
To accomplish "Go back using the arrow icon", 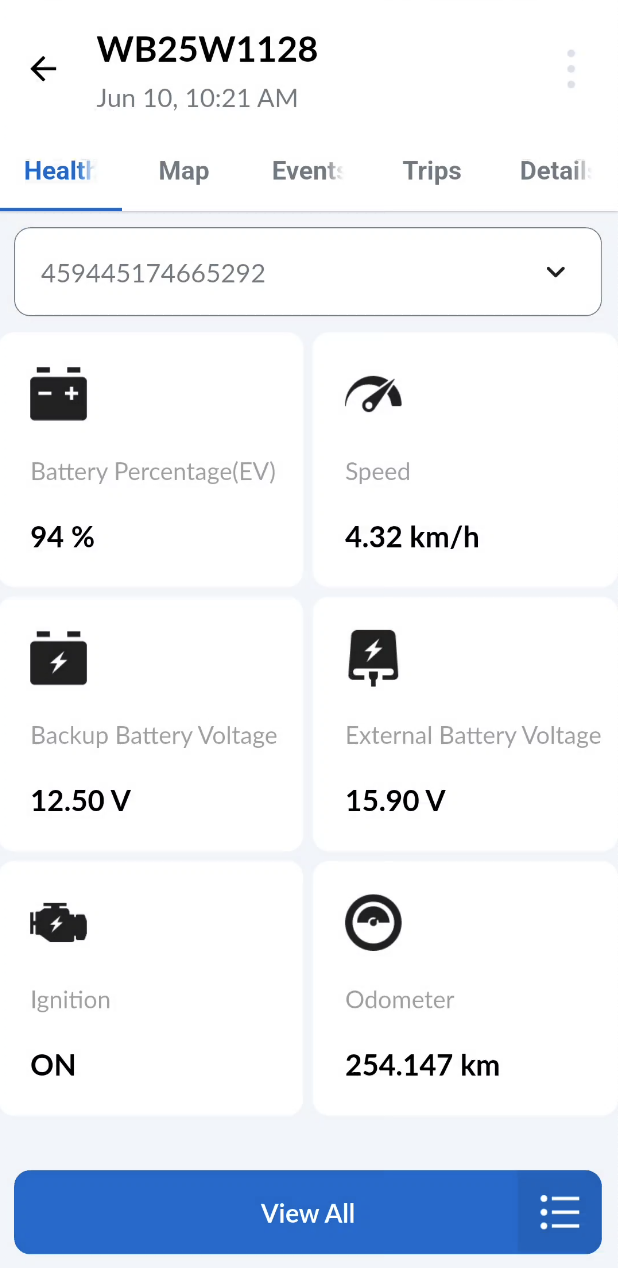I will [x=43, y=69].
